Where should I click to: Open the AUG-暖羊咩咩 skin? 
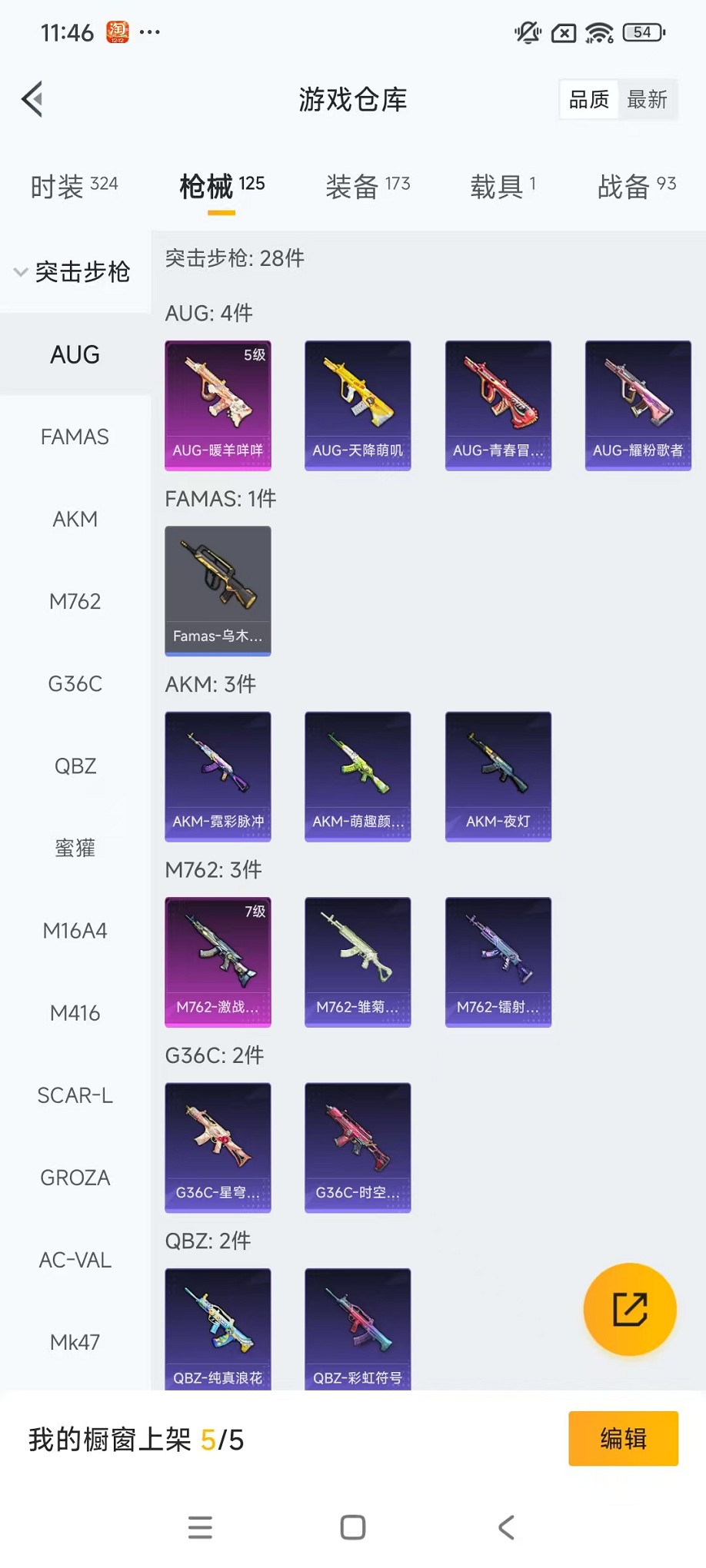[x=218, y=405]
